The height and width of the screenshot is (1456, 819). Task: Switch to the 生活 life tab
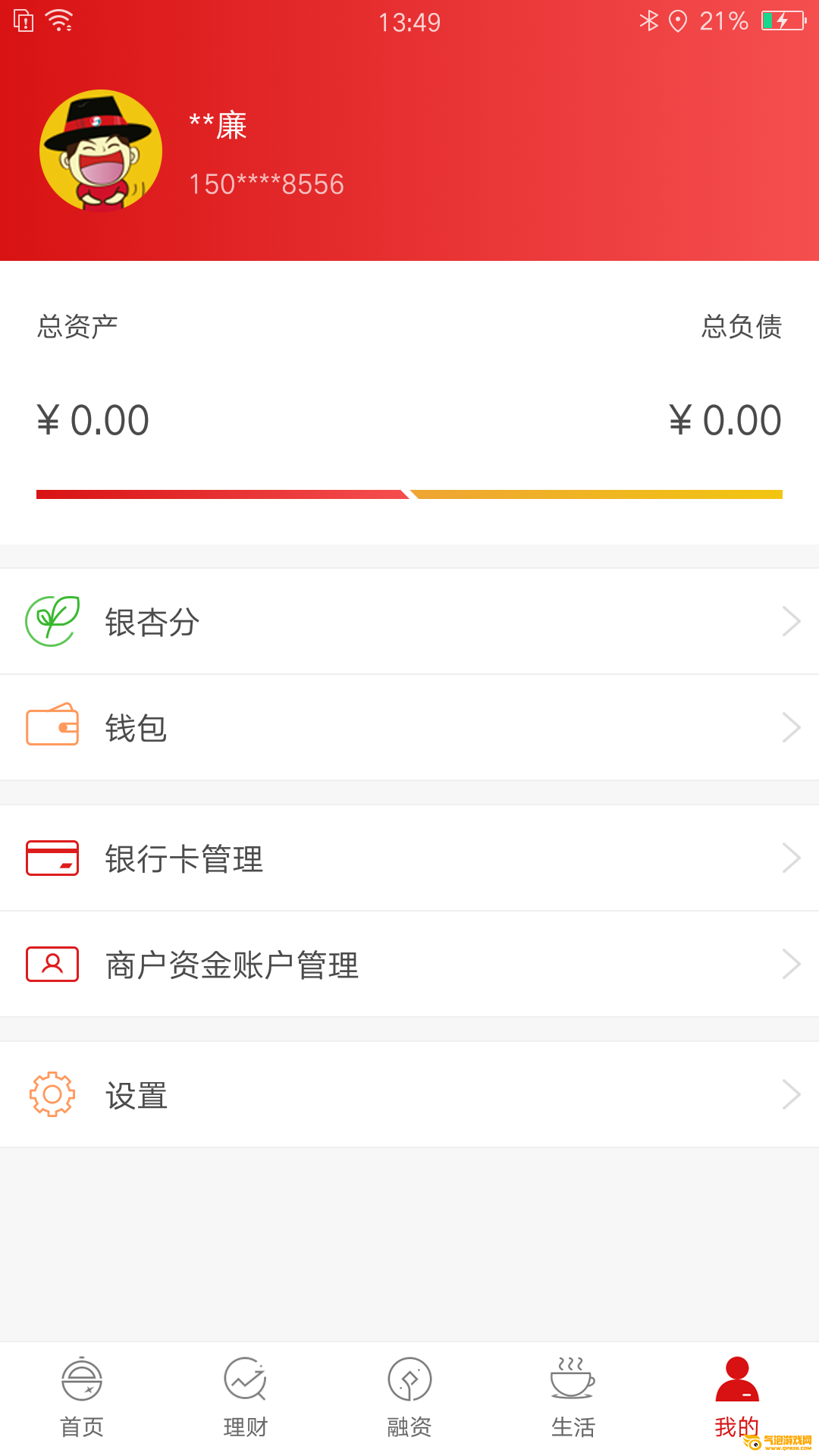tap(573, 1397)
